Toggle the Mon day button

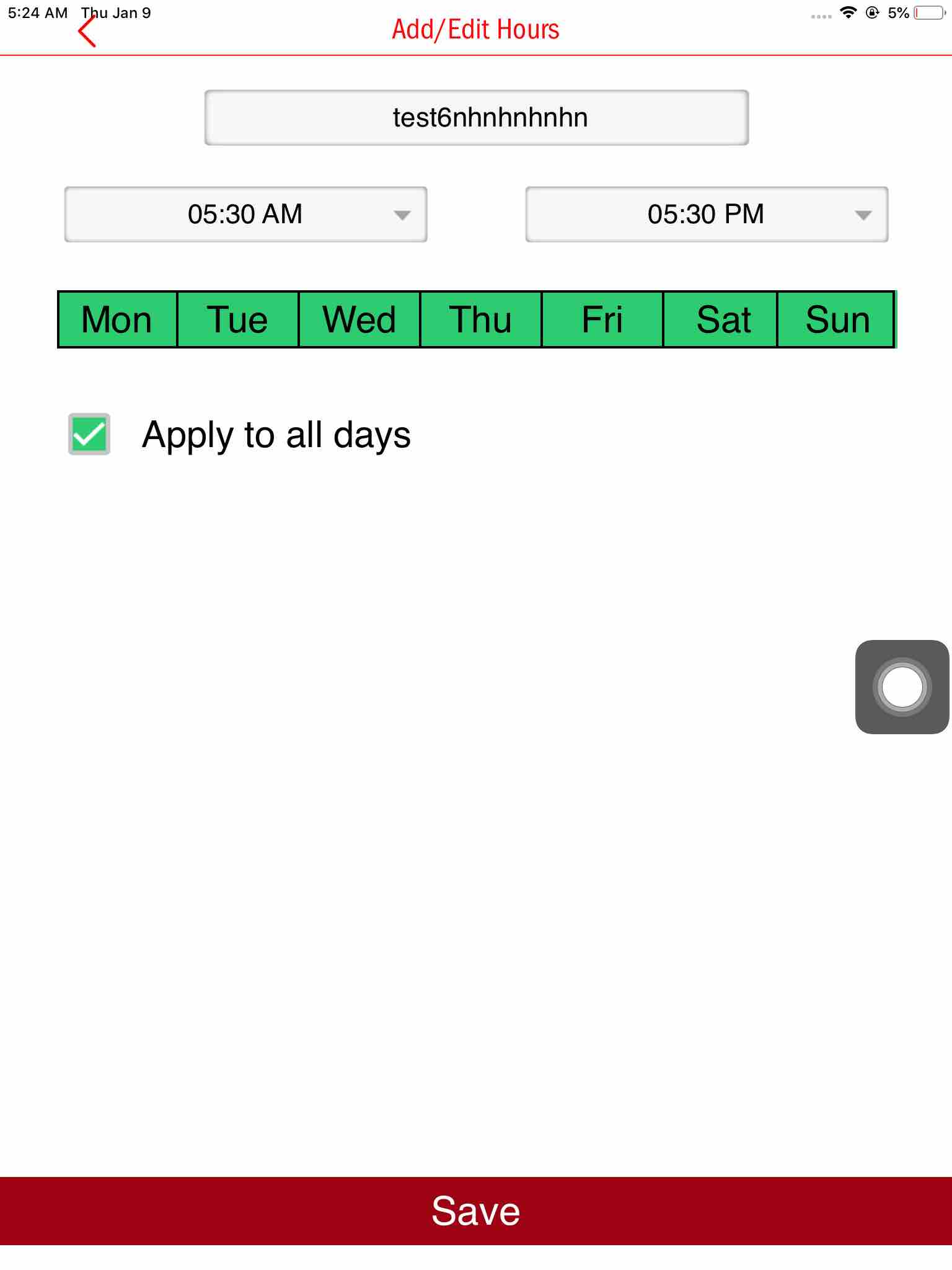click(118, 320)
